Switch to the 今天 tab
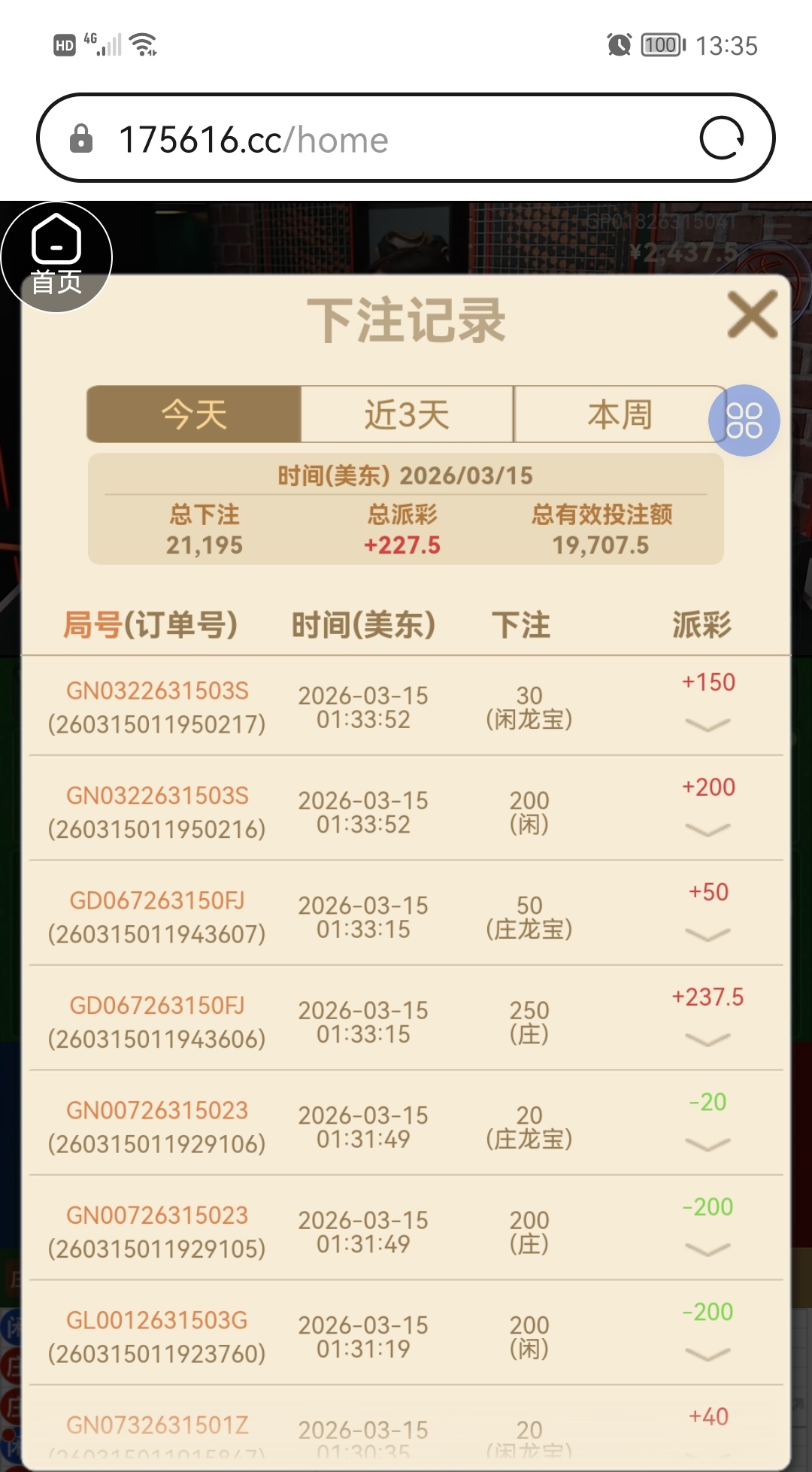Screen dimensions: 812x1472 tap(194, 414)
